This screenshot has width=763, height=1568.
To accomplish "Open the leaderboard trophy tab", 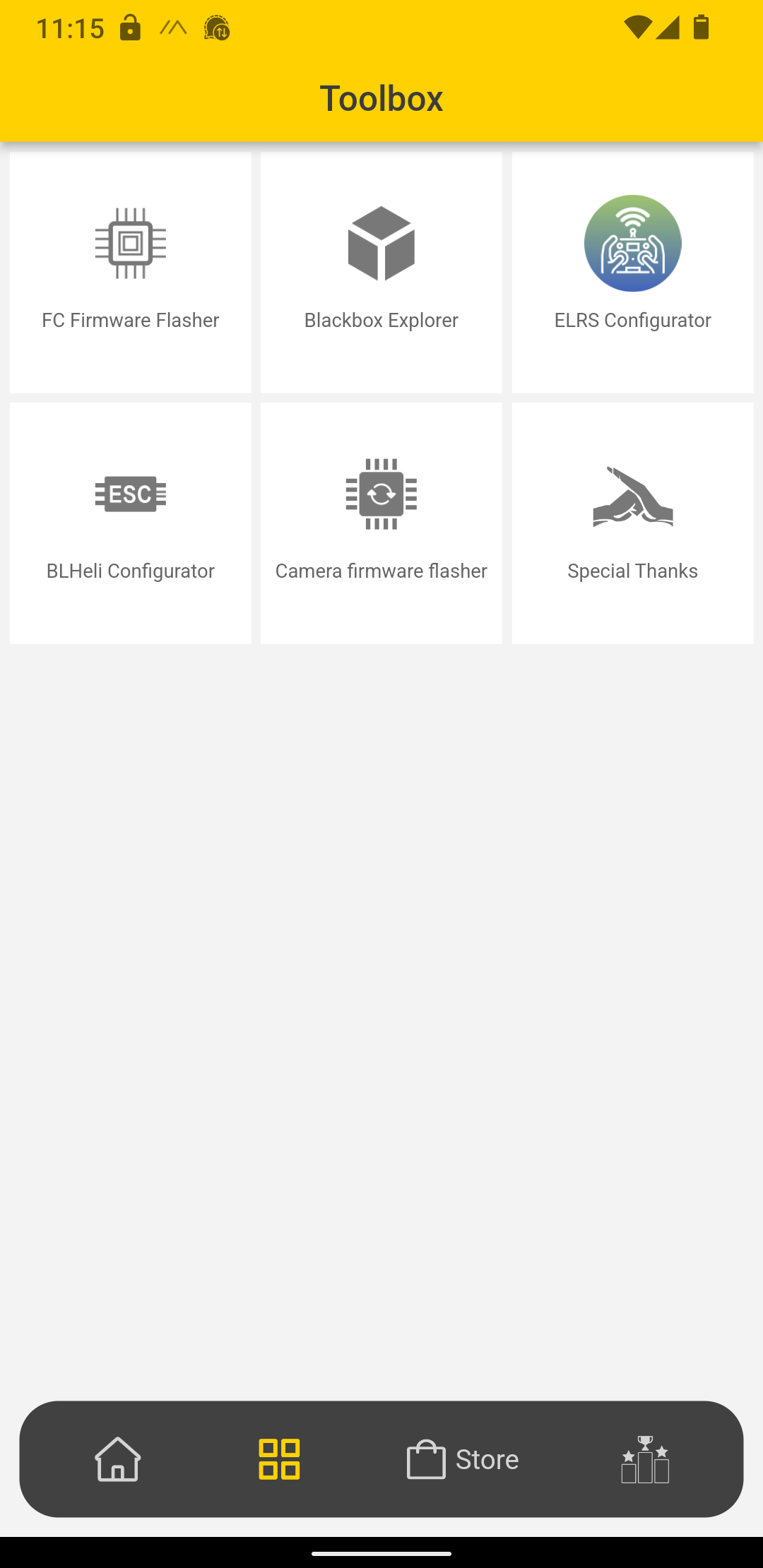I will pyautogui.click(x=645, y=1459).
